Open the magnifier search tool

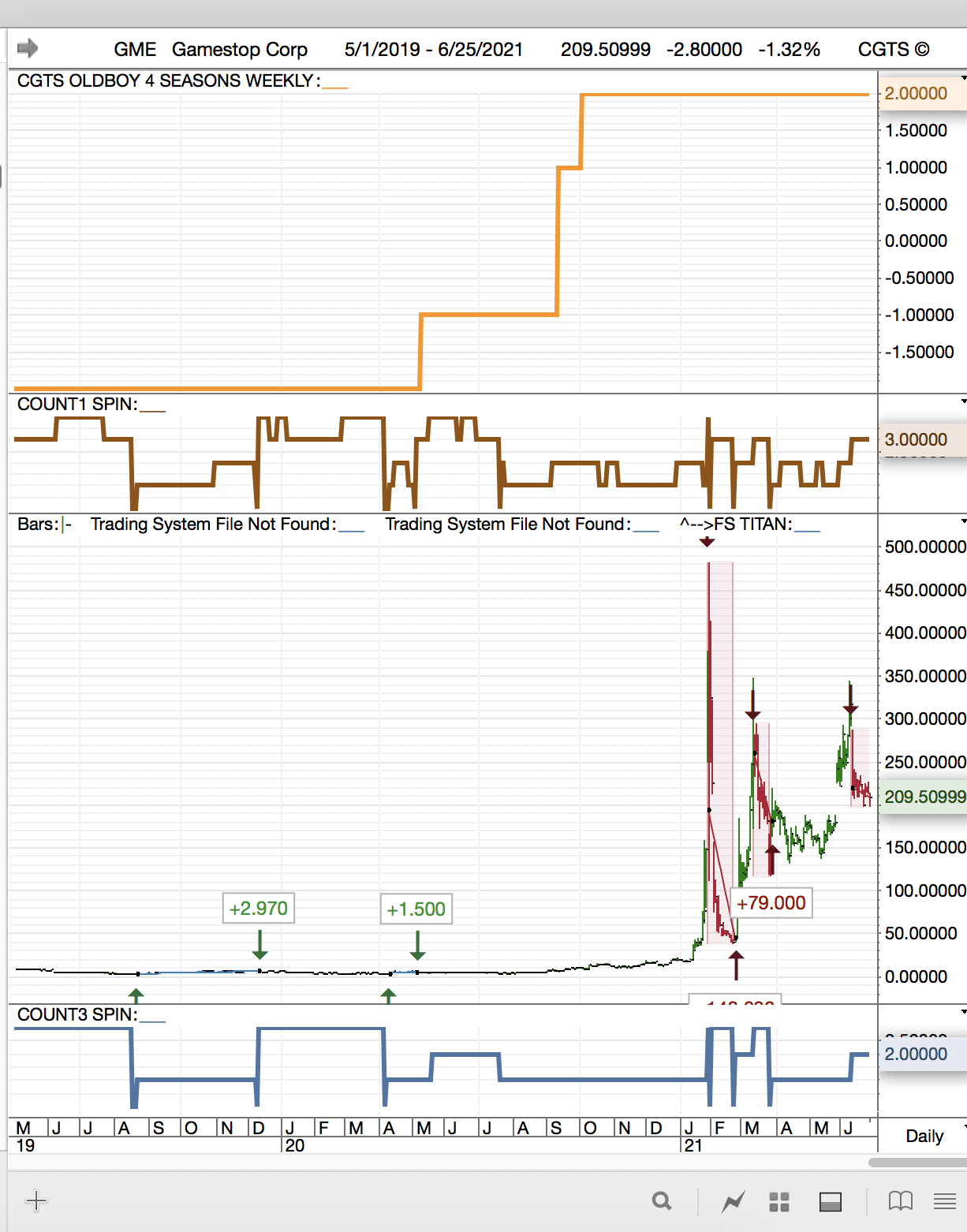click(x=662, y=1201)
